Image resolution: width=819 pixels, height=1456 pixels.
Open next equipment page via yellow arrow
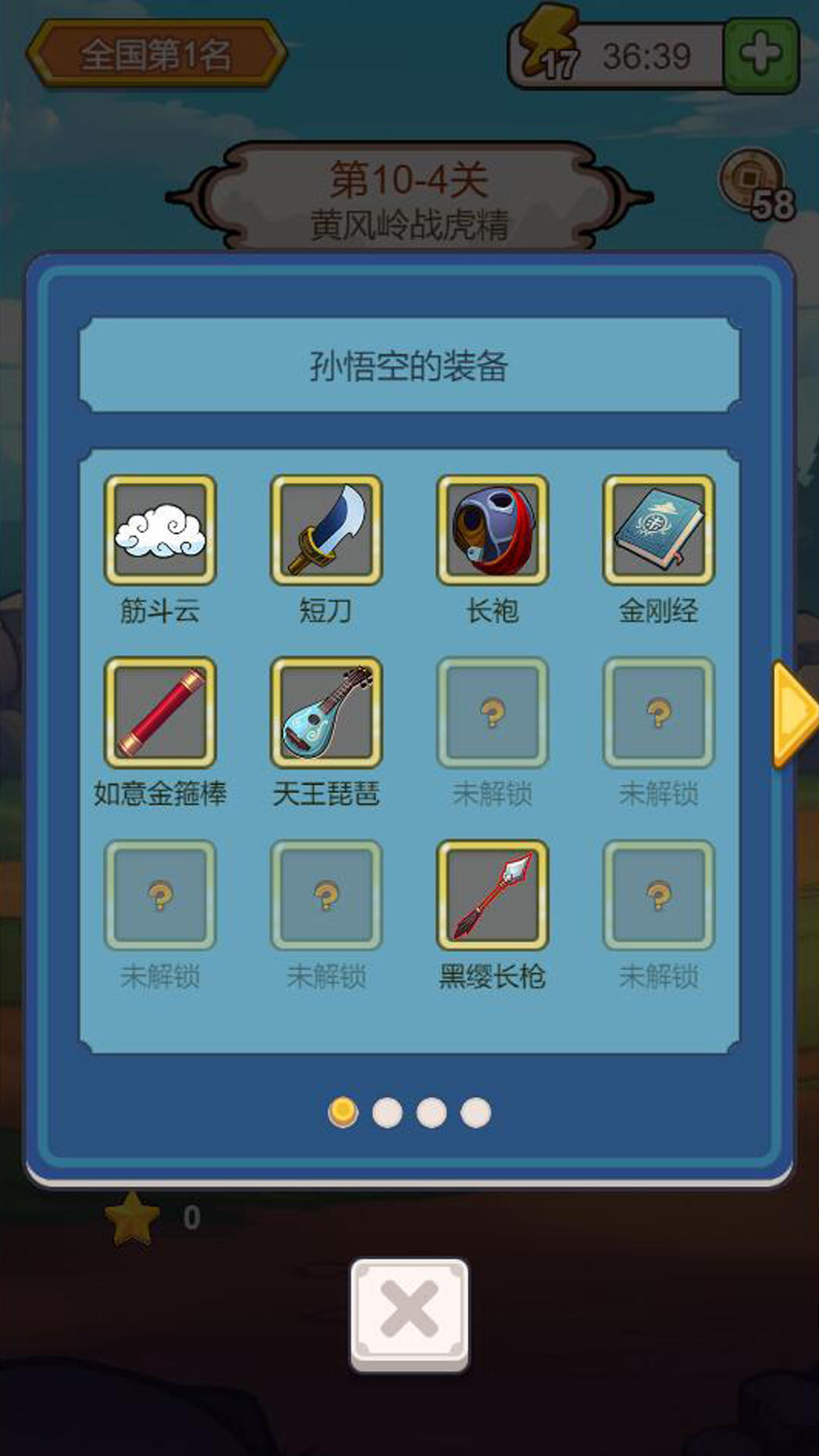click(x=789, y=713)
